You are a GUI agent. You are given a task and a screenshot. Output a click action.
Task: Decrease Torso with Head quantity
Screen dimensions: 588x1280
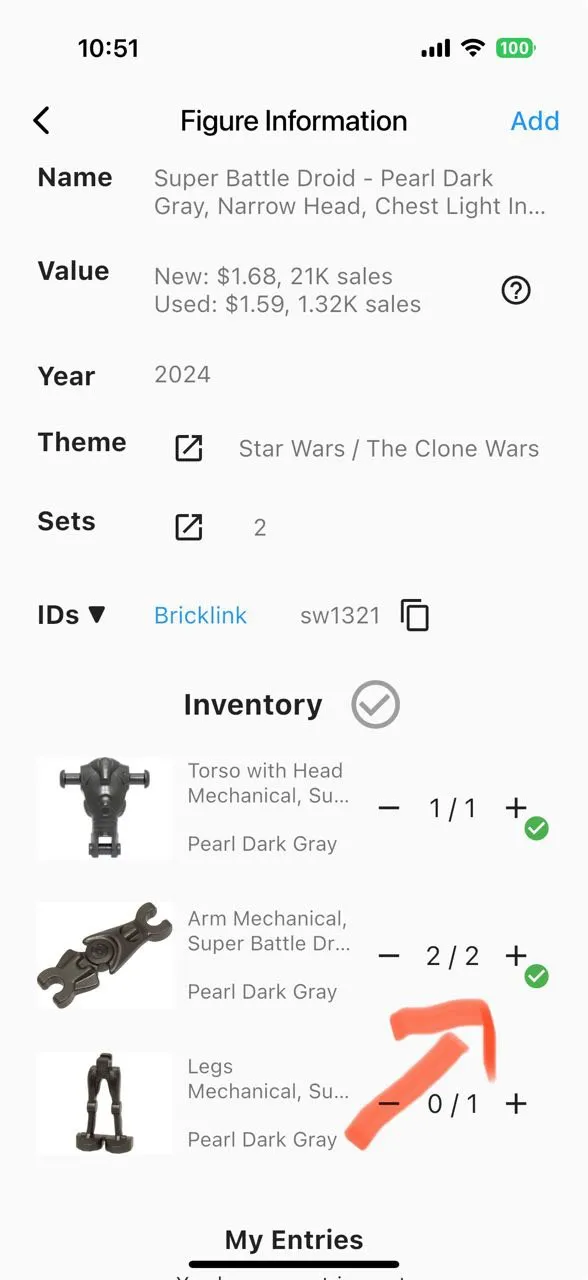(389, 808)
